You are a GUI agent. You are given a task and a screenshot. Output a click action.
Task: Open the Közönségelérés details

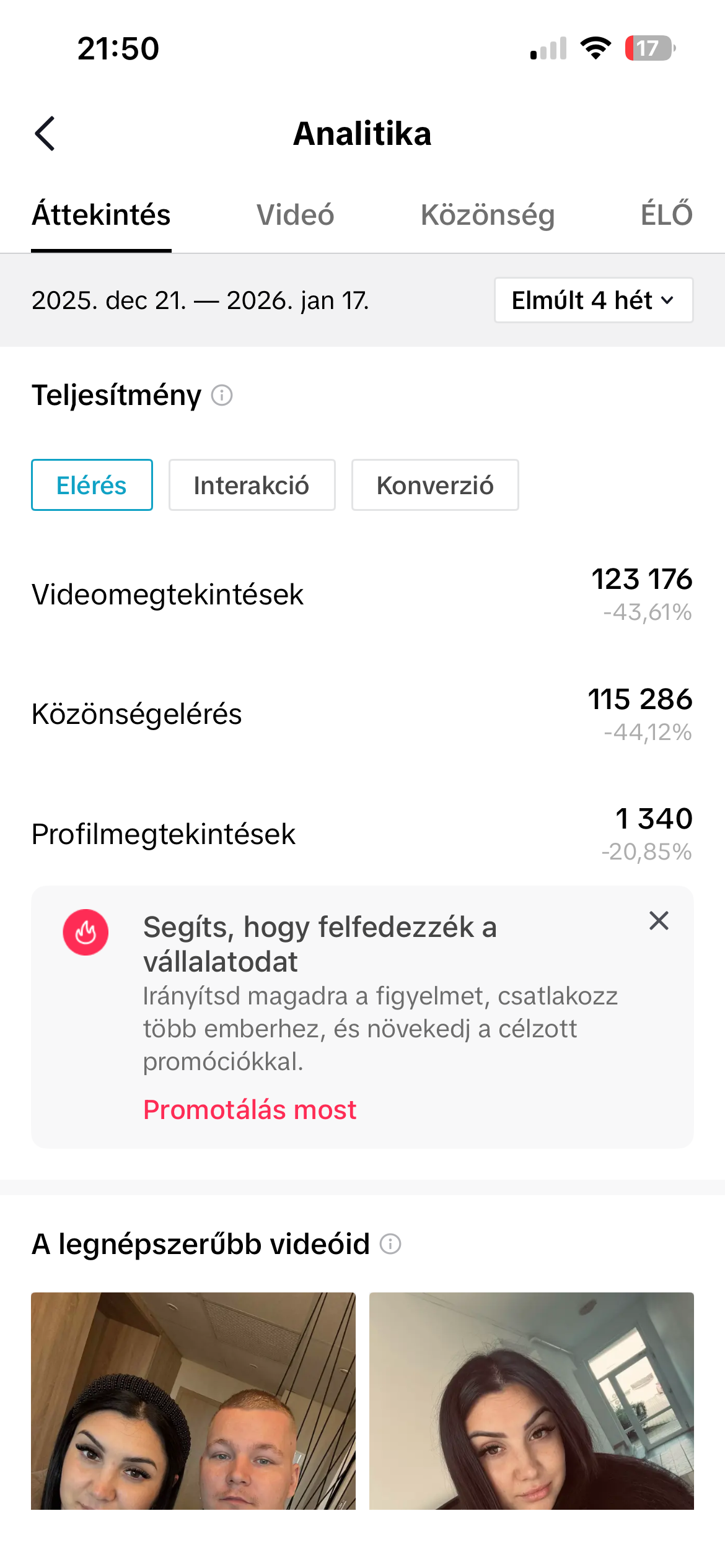(x=362, y=714)
